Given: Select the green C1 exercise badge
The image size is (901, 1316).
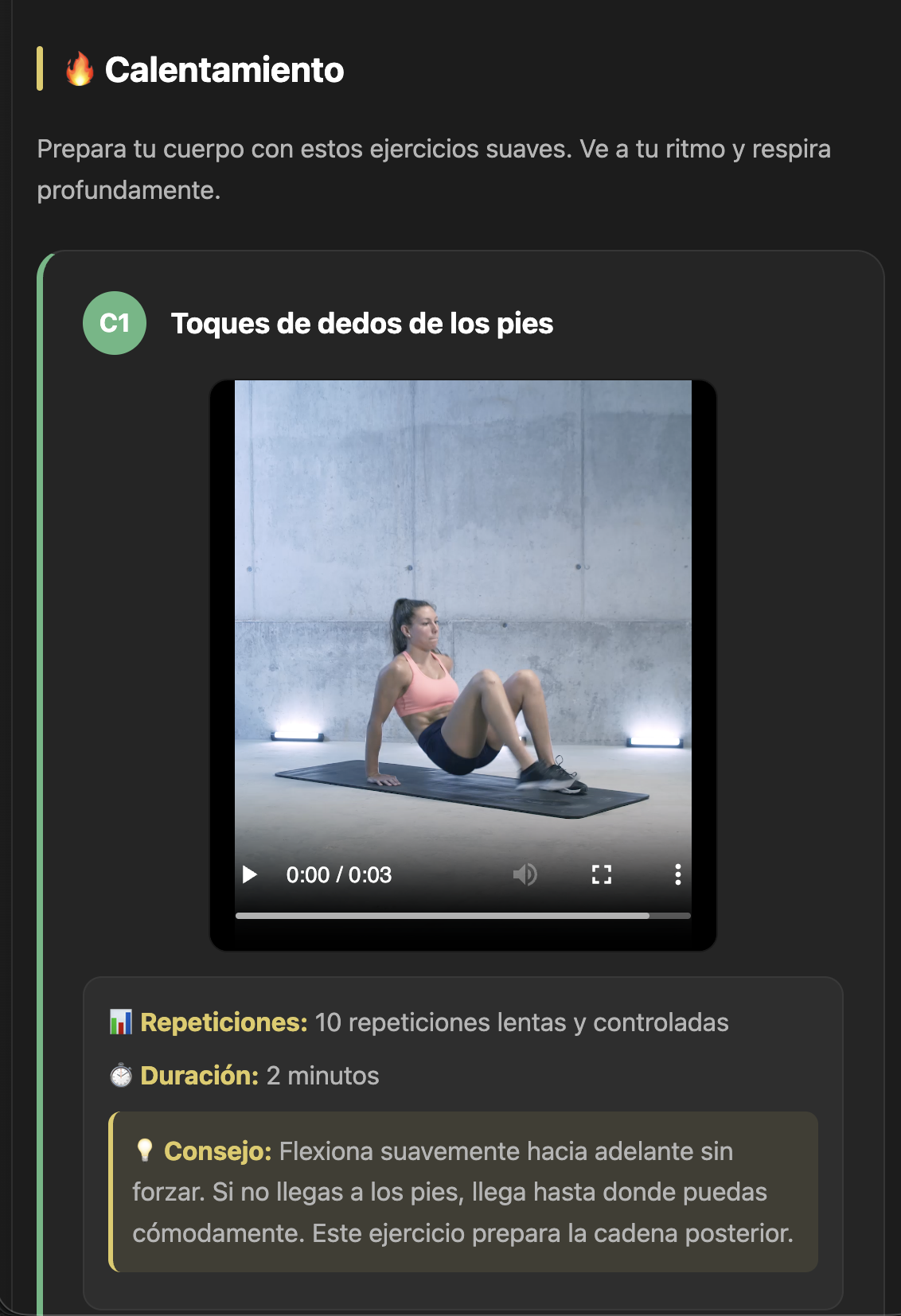Looking at the screenshot, I should 113,324.
